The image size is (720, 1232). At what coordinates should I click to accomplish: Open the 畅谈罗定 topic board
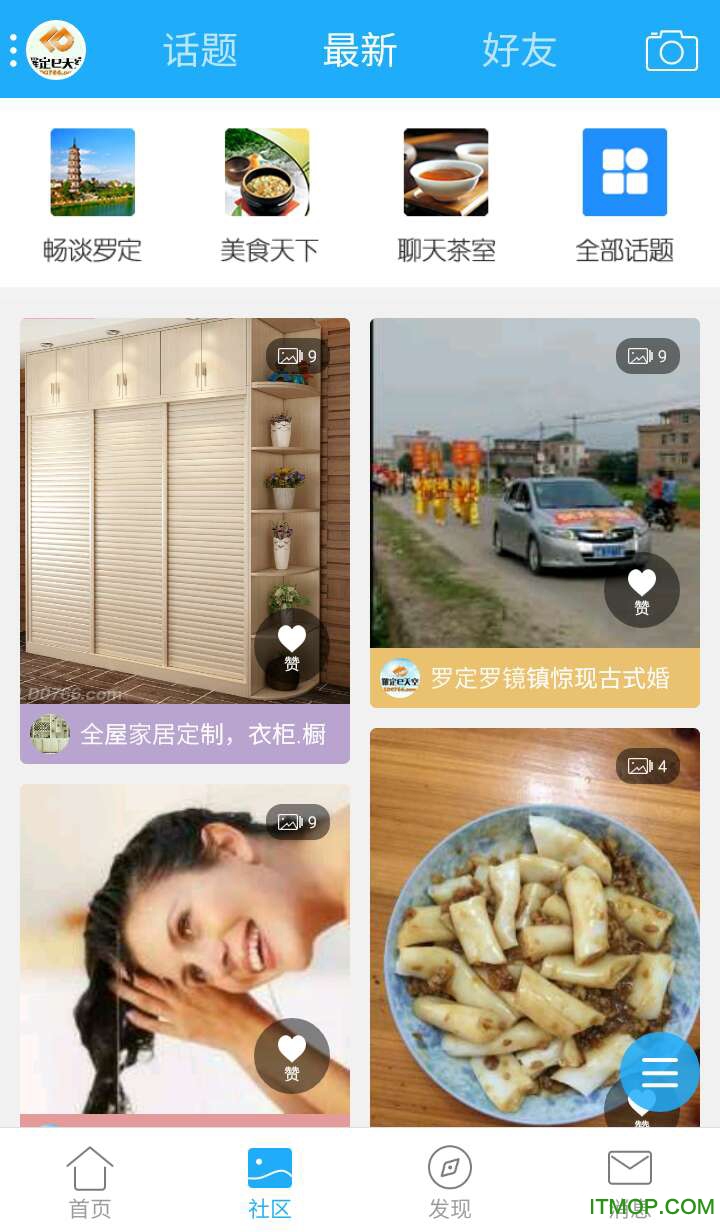92,190
